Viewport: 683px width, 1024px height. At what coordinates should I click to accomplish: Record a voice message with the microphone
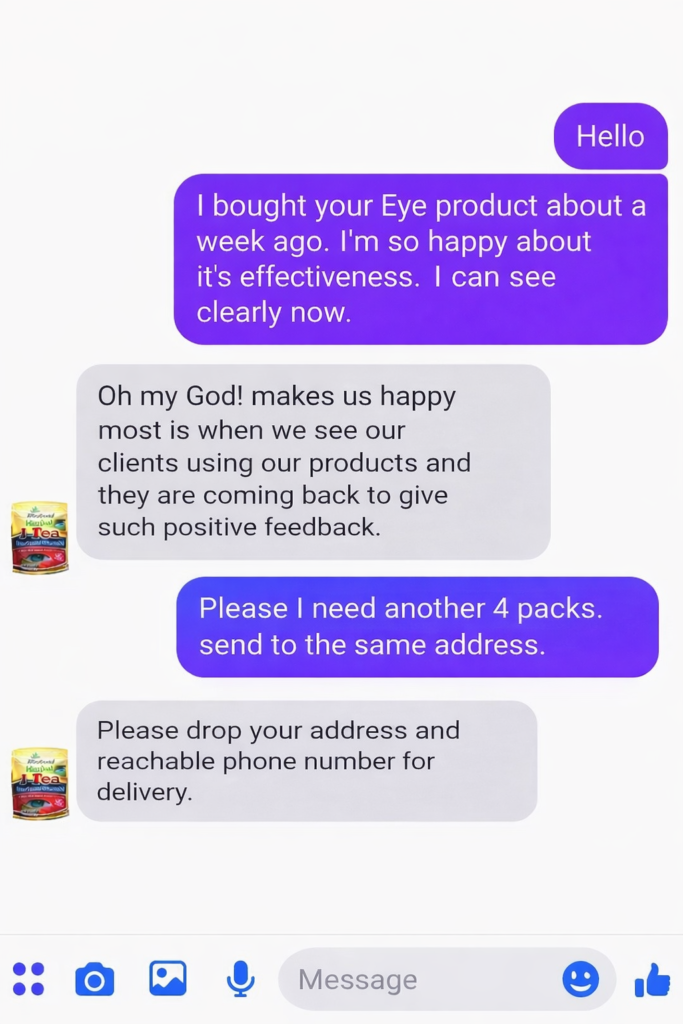coord(240,979)
